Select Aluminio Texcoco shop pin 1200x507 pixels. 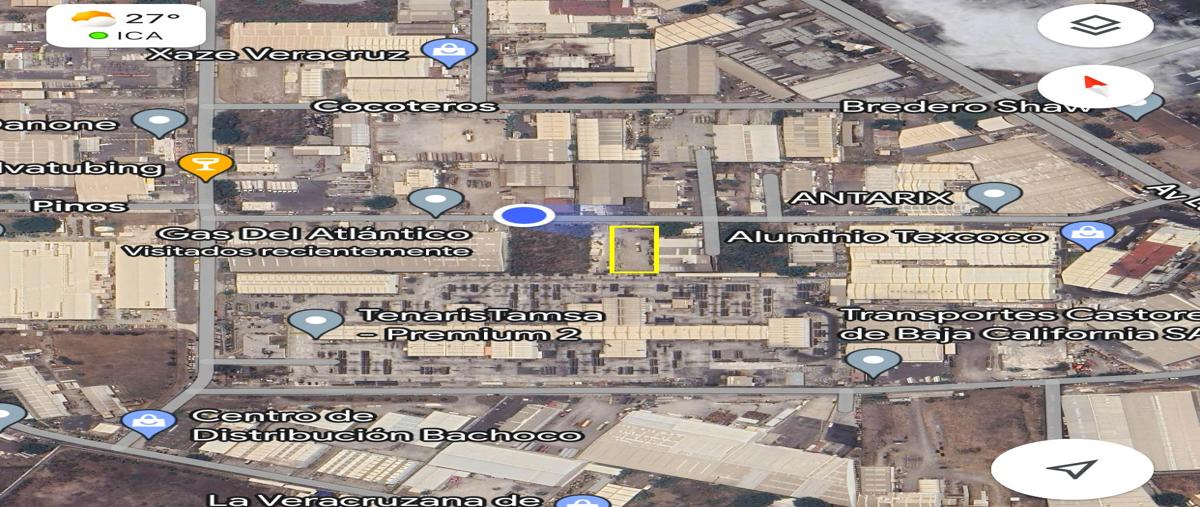tap(1085, 234)
